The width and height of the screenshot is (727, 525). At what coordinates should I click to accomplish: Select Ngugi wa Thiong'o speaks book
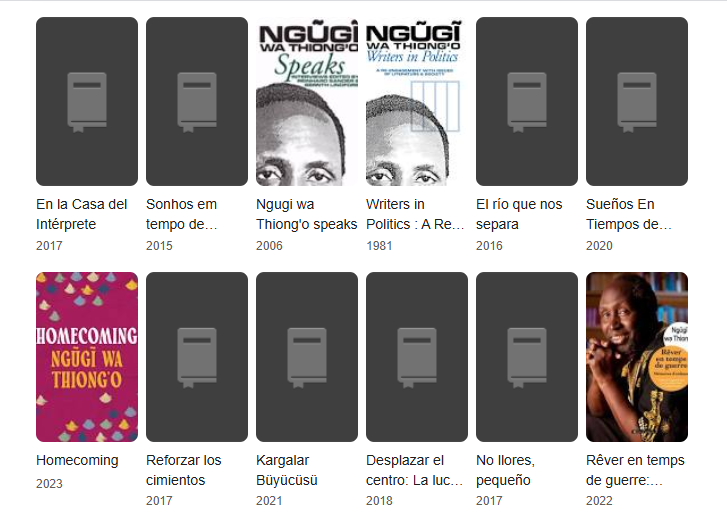pos(306,102)
